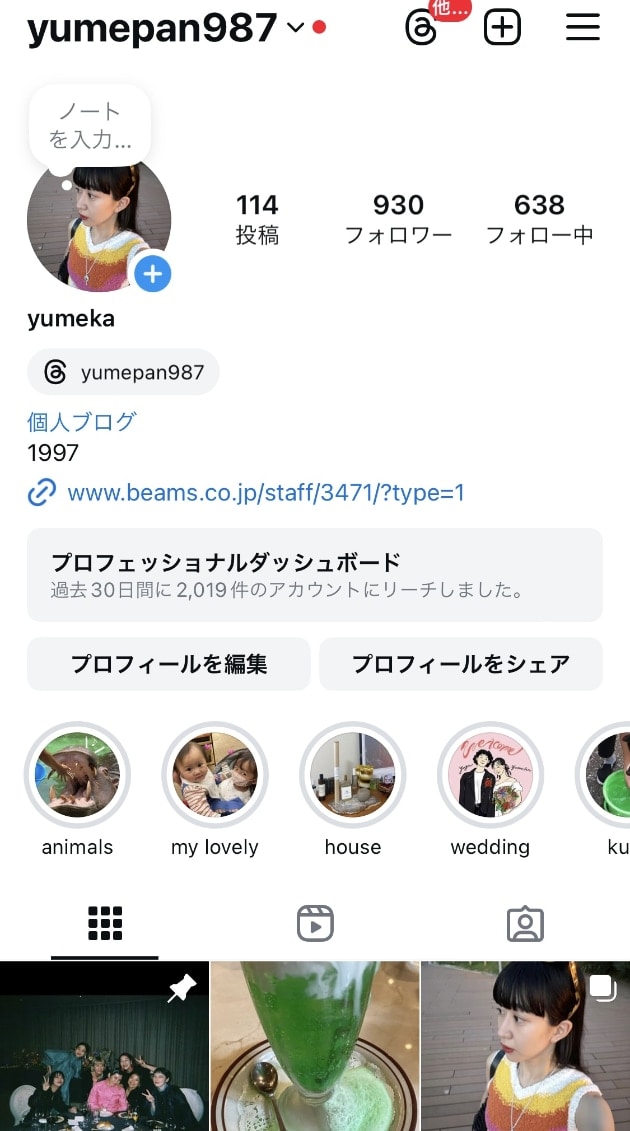Image resolution: width=630 pixels, height=1131 pixels.
Task: View the wedding story highlight
Action: point(490,775)
